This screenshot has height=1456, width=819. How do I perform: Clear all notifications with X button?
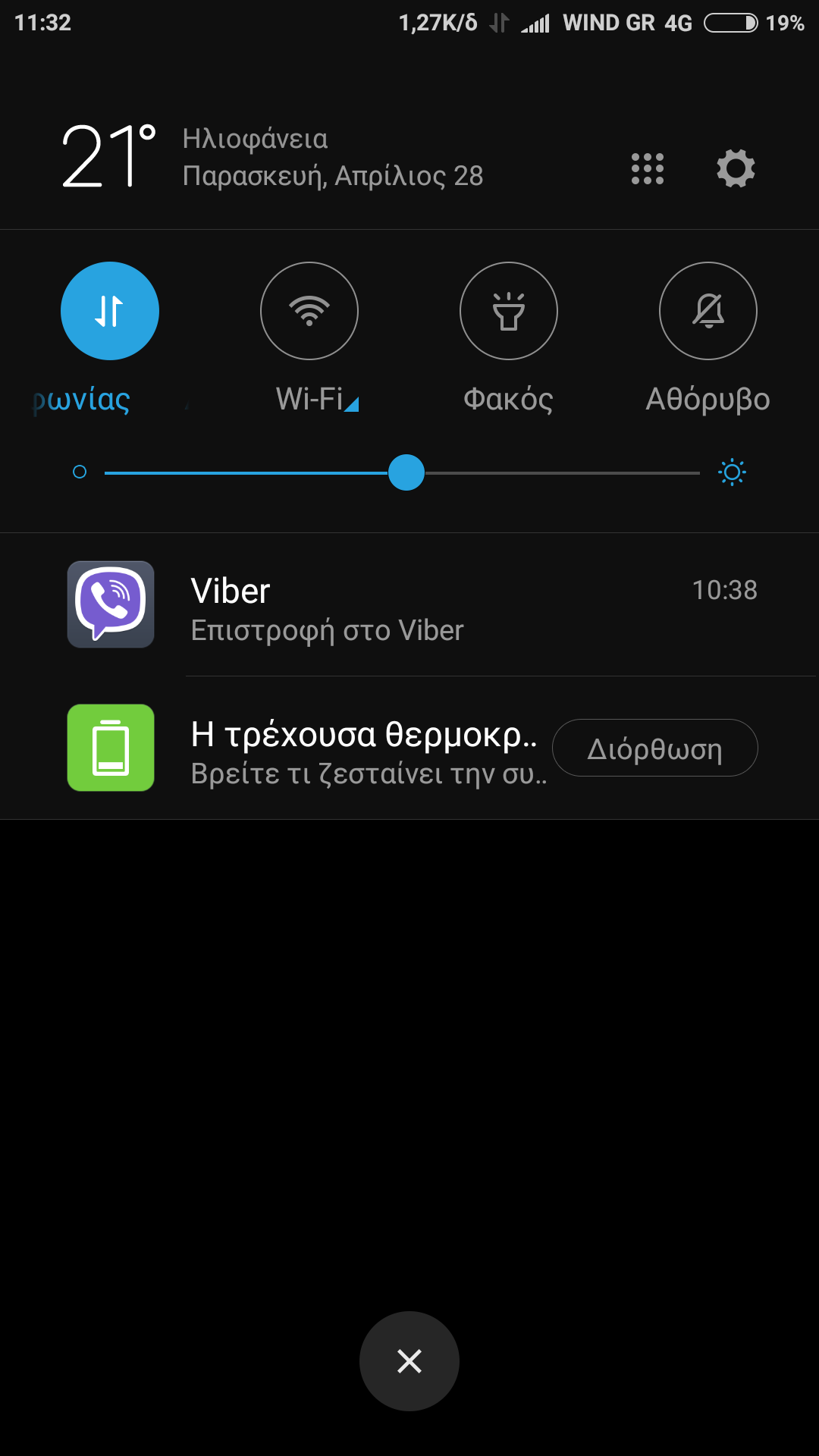[x=409, y=1361]
